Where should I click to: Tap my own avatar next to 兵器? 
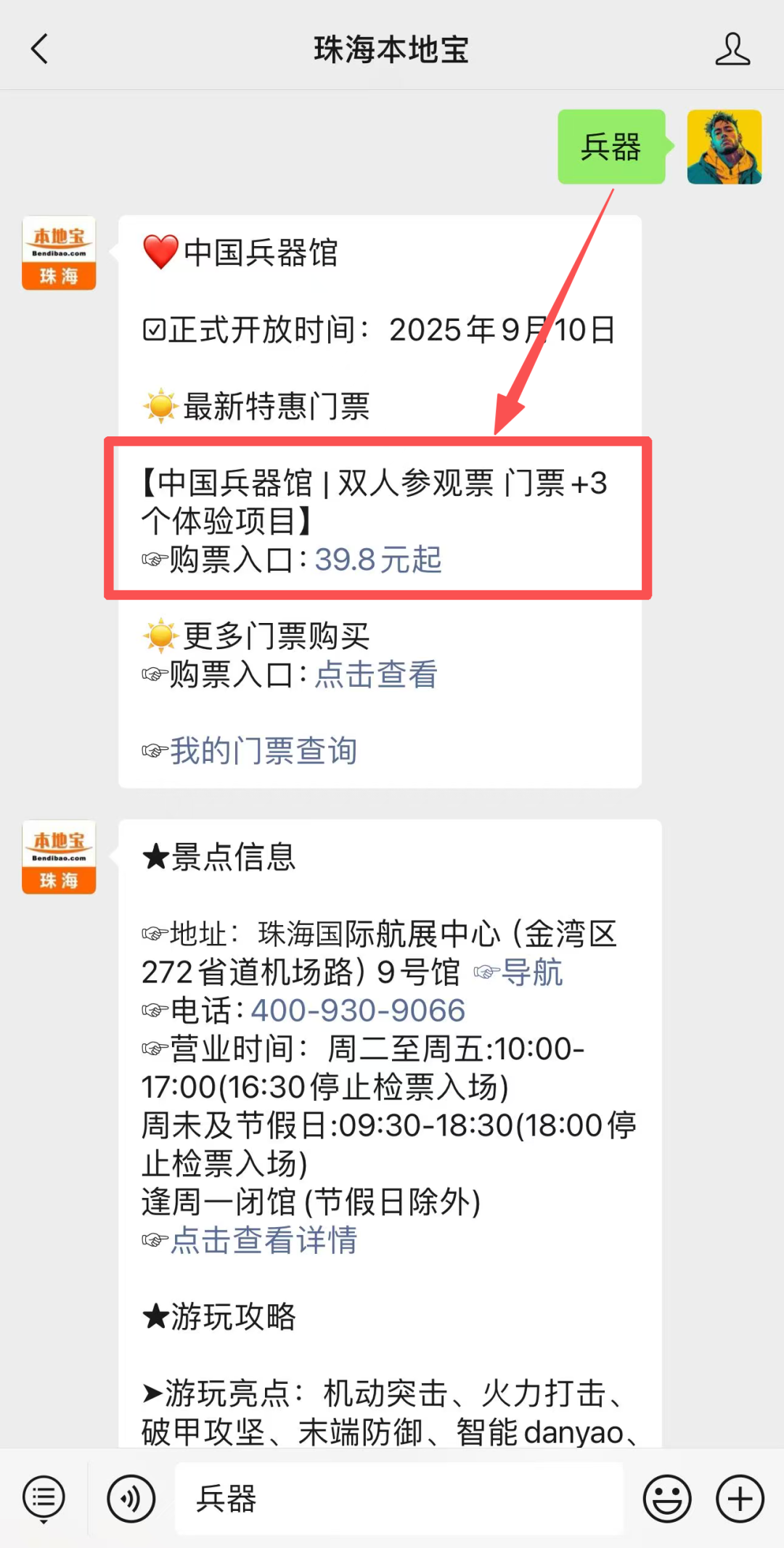(724, 147)
